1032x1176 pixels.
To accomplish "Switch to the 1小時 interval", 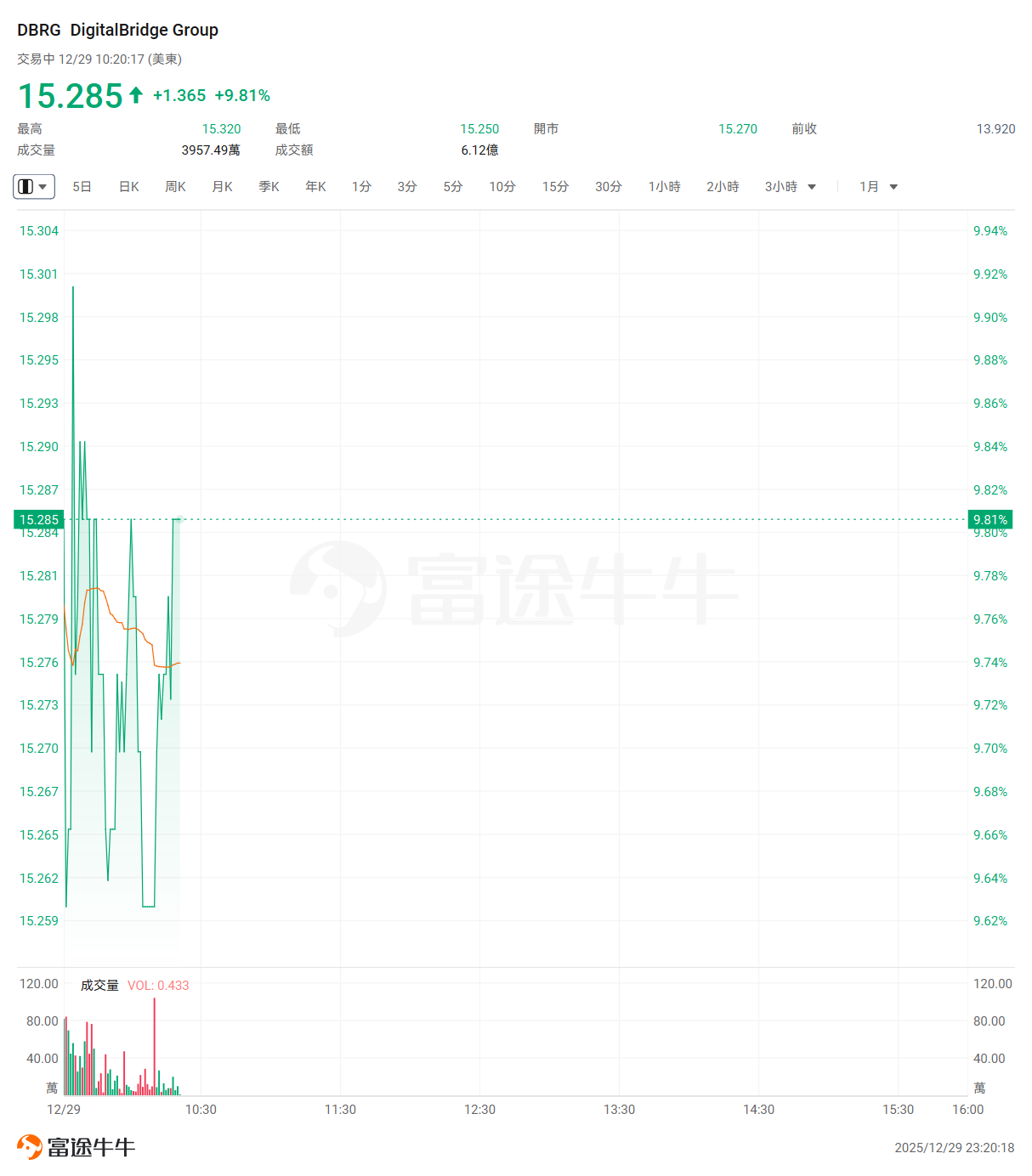I will [x=664, y=186].
